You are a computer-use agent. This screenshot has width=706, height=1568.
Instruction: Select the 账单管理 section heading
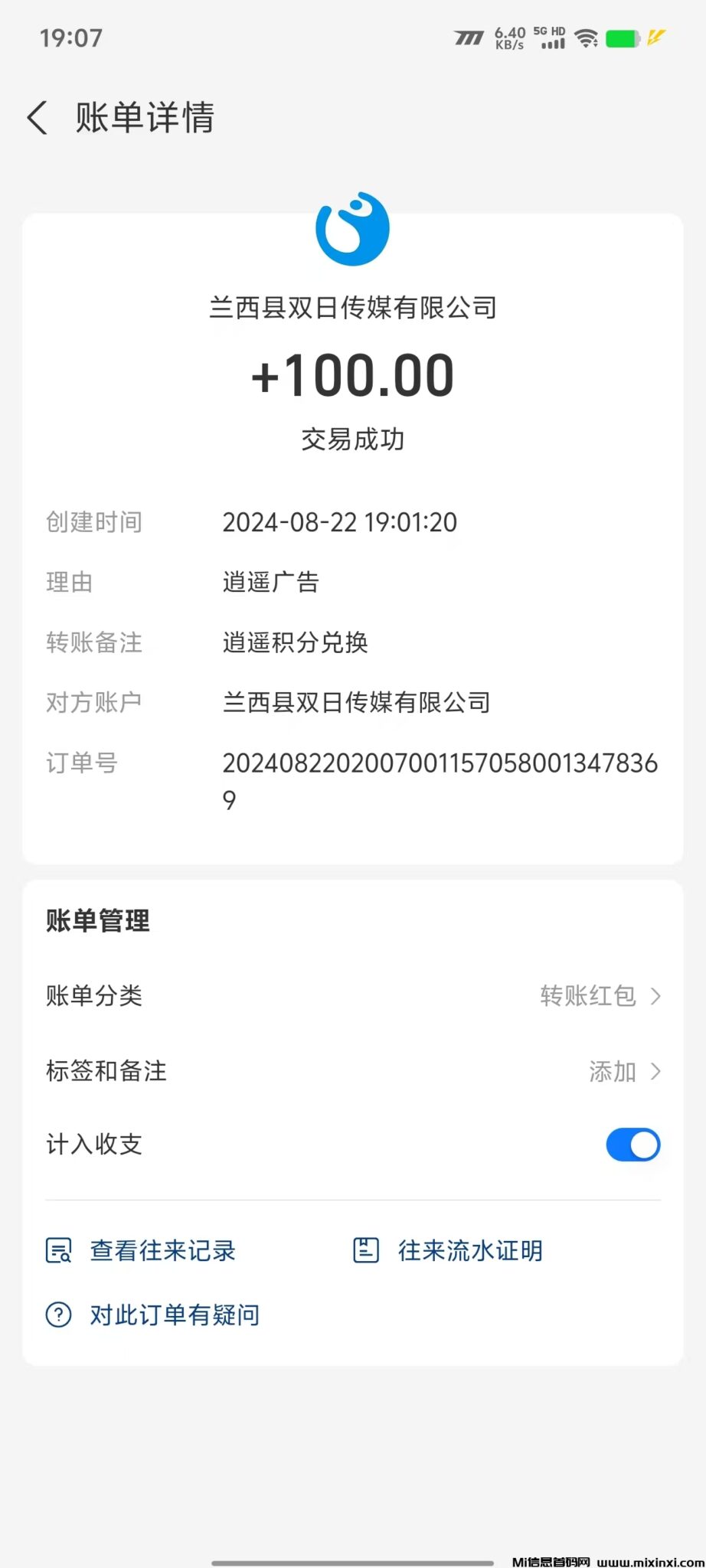coord(97,921)
